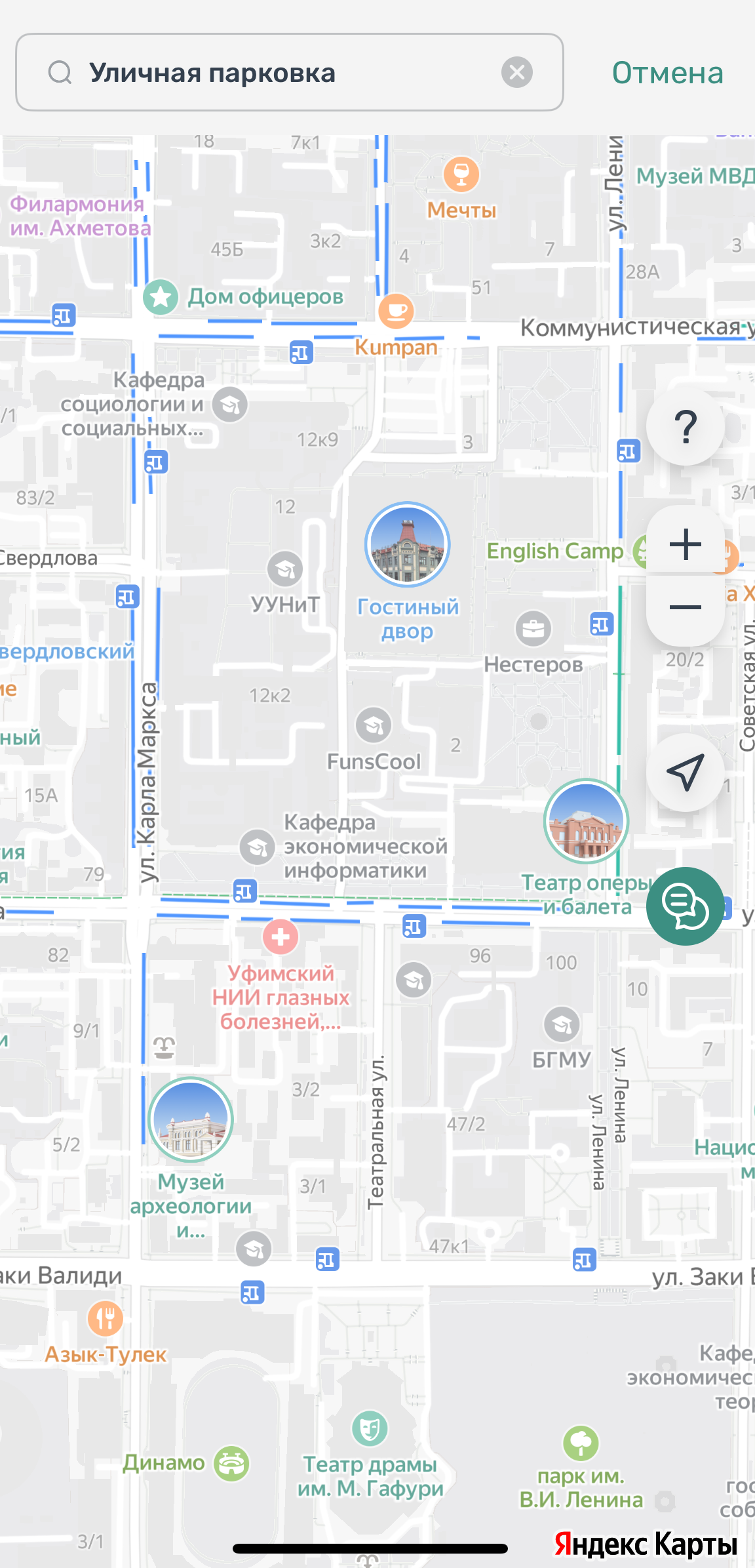Clear the search query text
Screen dimensions: 755x1568
pyautogui.click(x=516, y=72)
